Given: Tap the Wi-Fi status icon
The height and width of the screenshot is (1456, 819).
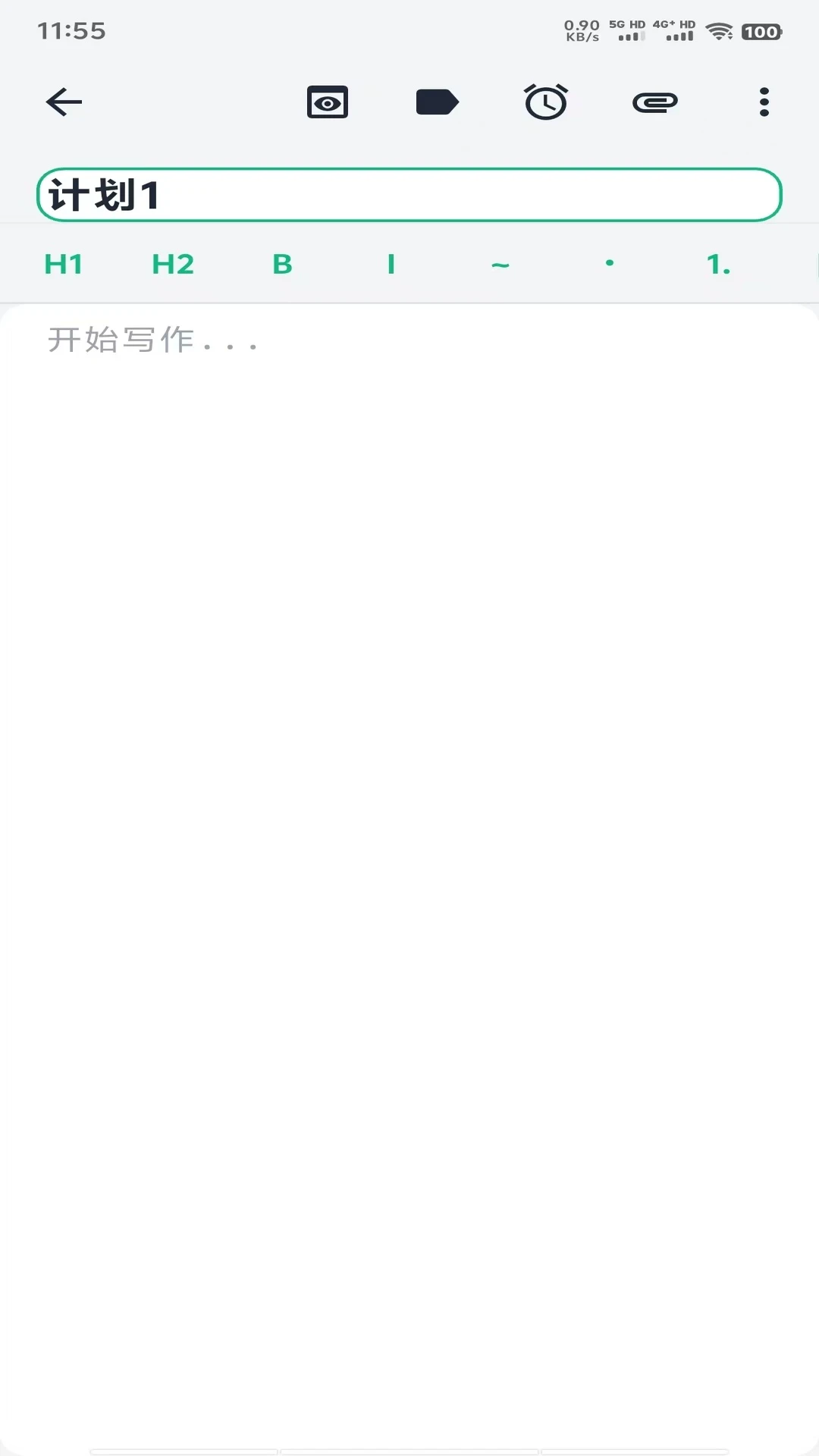Looking at the screenshot, I should coord(717,32).
